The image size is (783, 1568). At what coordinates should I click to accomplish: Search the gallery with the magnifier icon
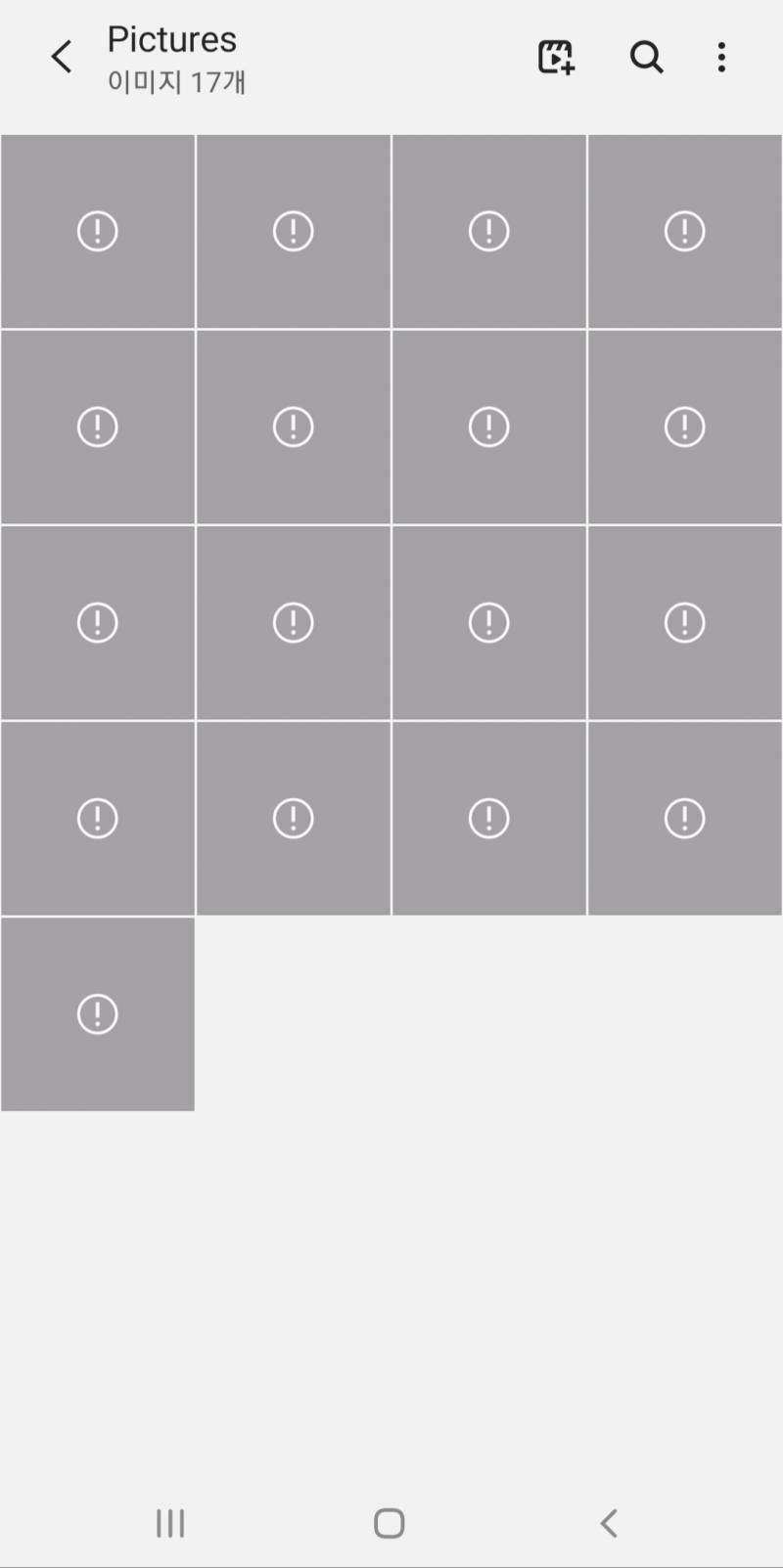click(646, 57)
